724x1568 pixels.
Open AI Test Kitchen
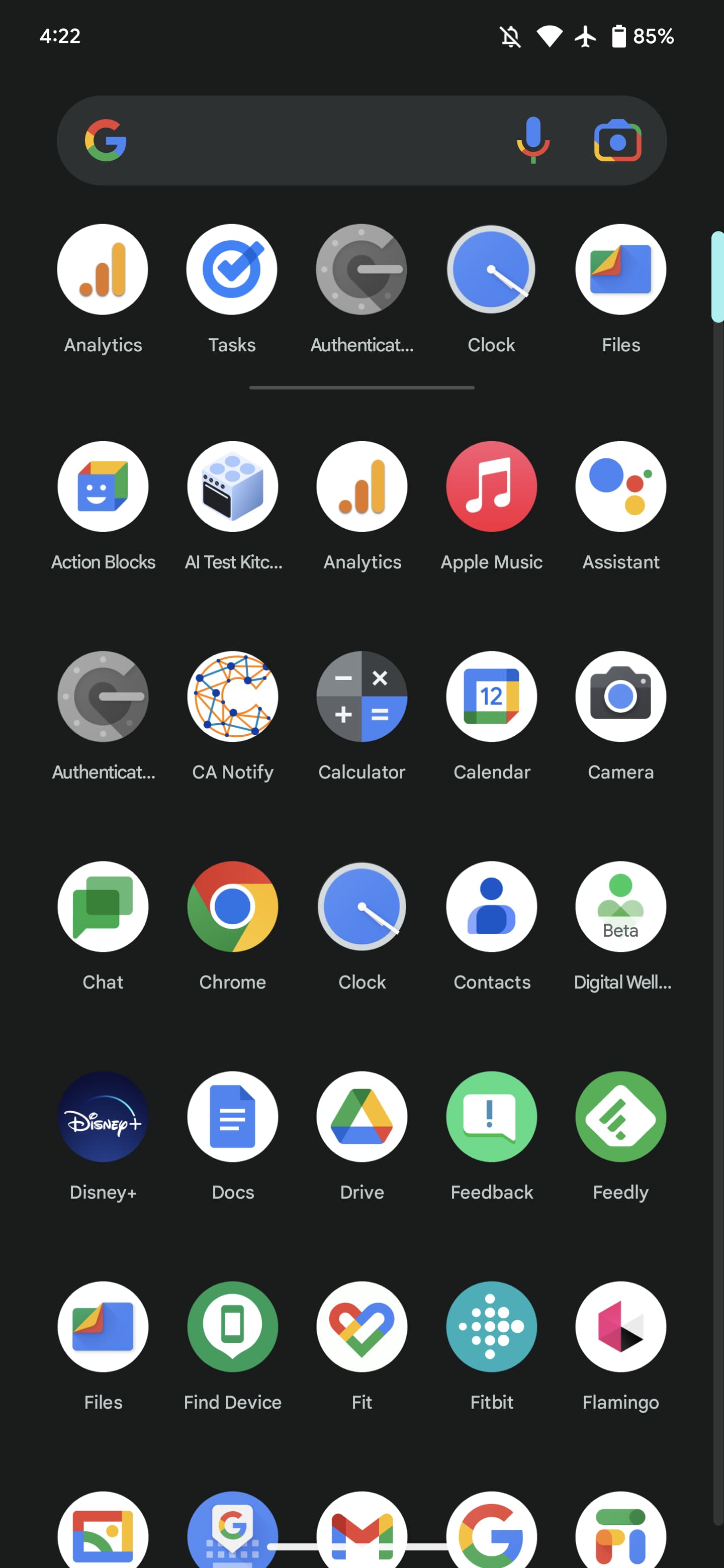click(x=232, y=486)
